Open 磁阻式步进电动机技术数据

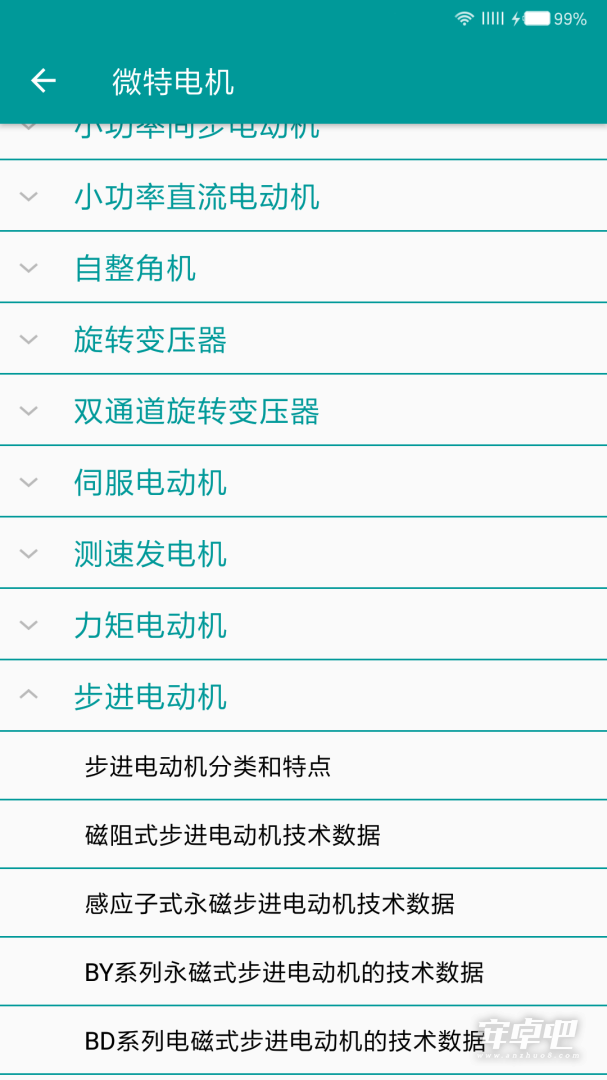[x=303, y=835]
